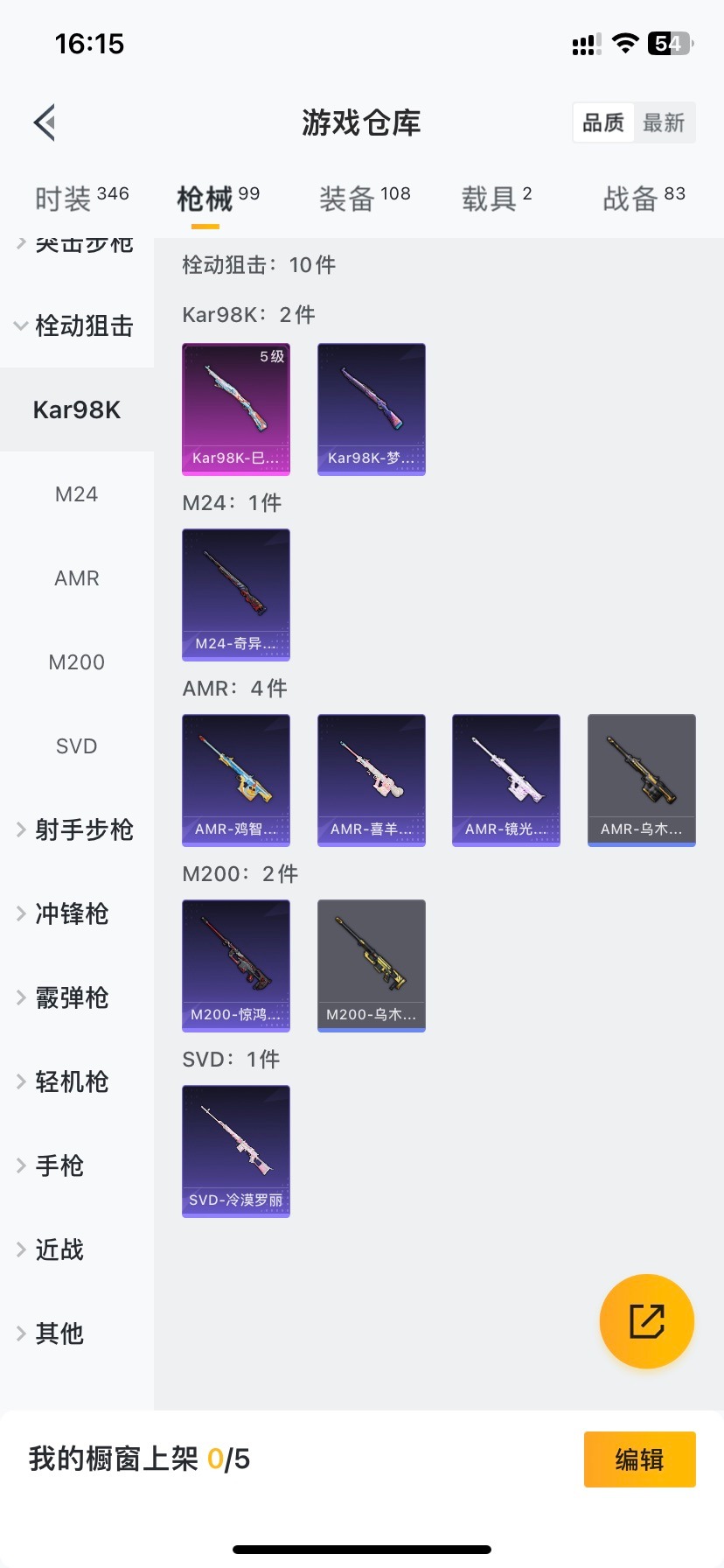Expand the 霰弹枪 category
Viewport: 724px width, 1568px height.
coord(72,997)
